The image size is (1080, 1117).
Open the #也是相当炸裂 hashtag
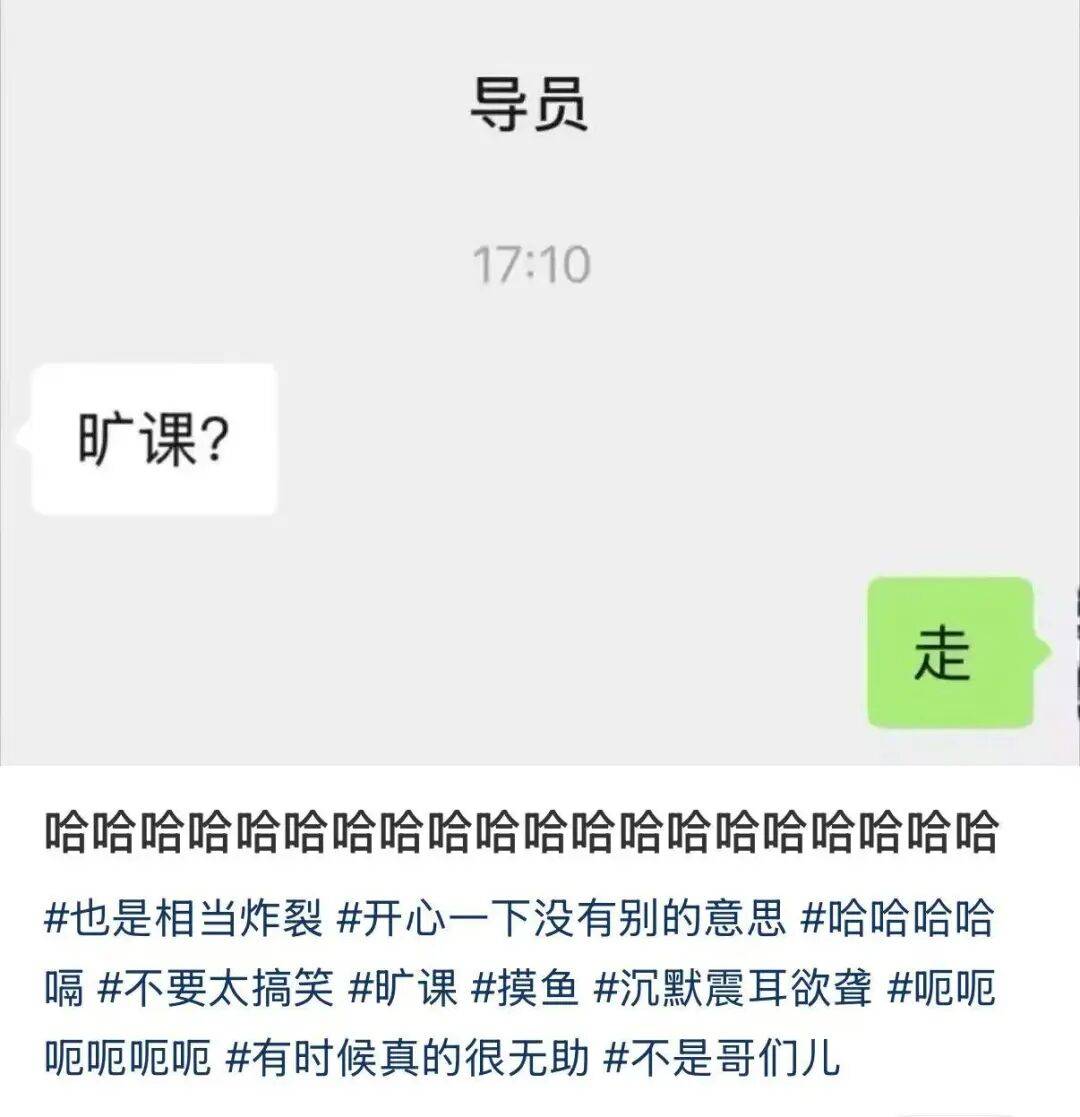[x=184, y=919]
